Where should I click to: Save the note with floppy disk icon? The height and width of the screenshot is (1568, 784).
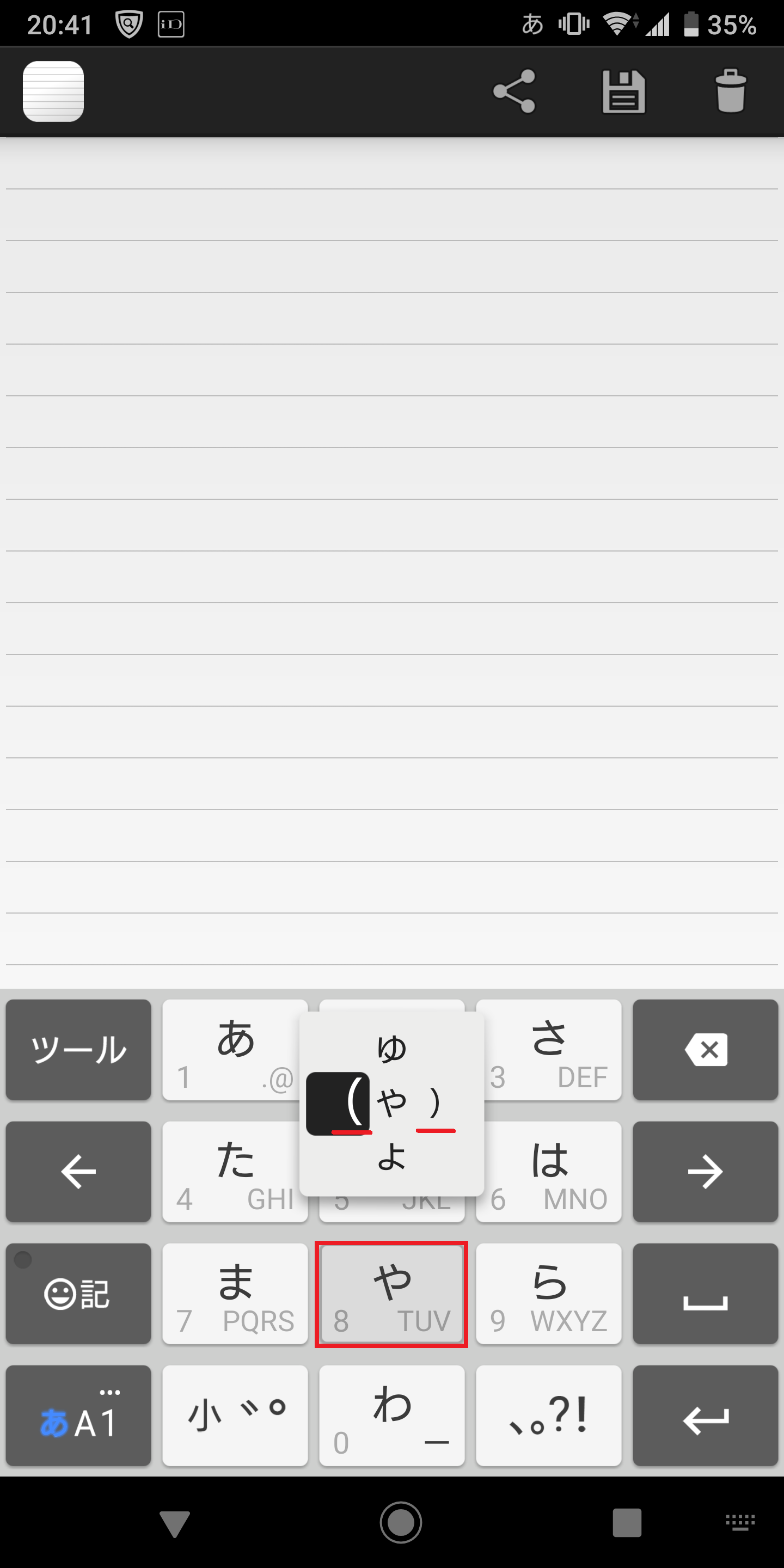click(623, 91)
